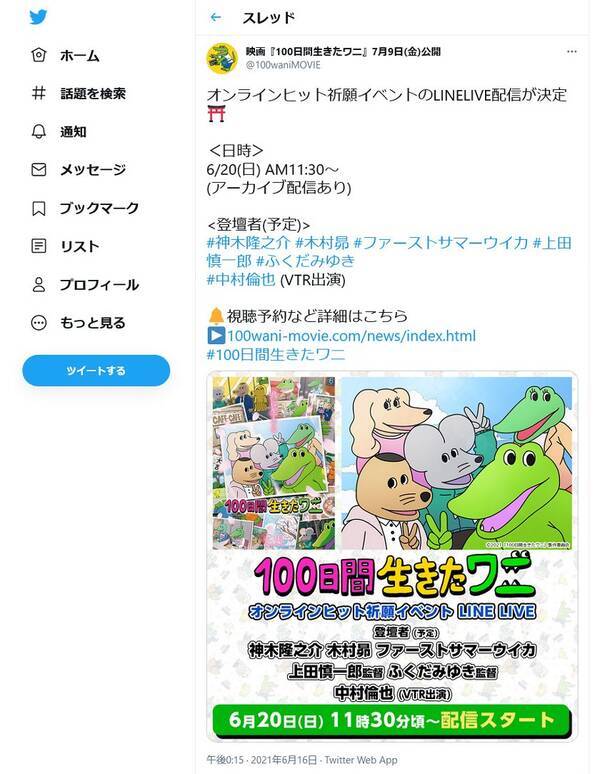Open the Twitter bird logo home

pyautogui.click(x=39, y=17)
